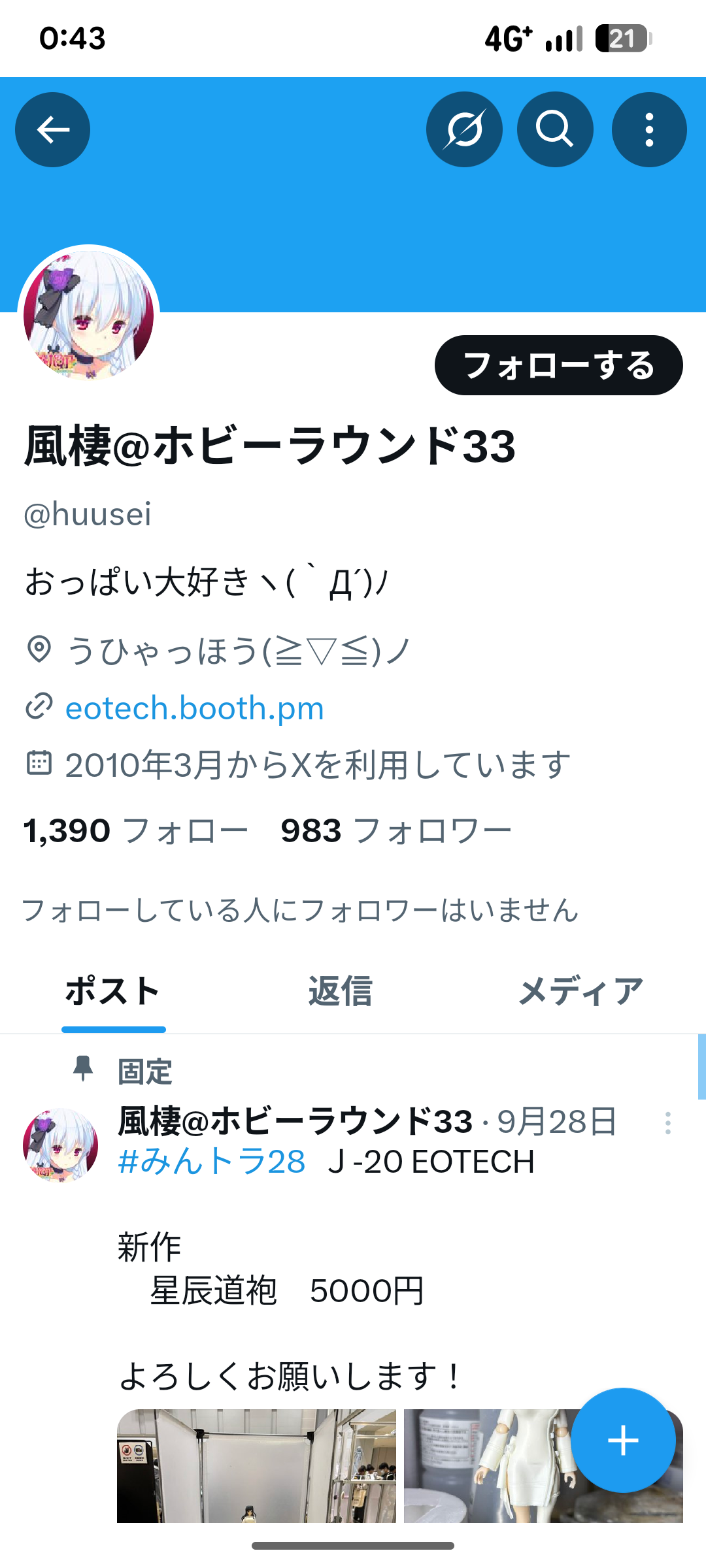Screen dimensions: 706x1568
Task: Switch to the 返信 tab
Action: 340,991
